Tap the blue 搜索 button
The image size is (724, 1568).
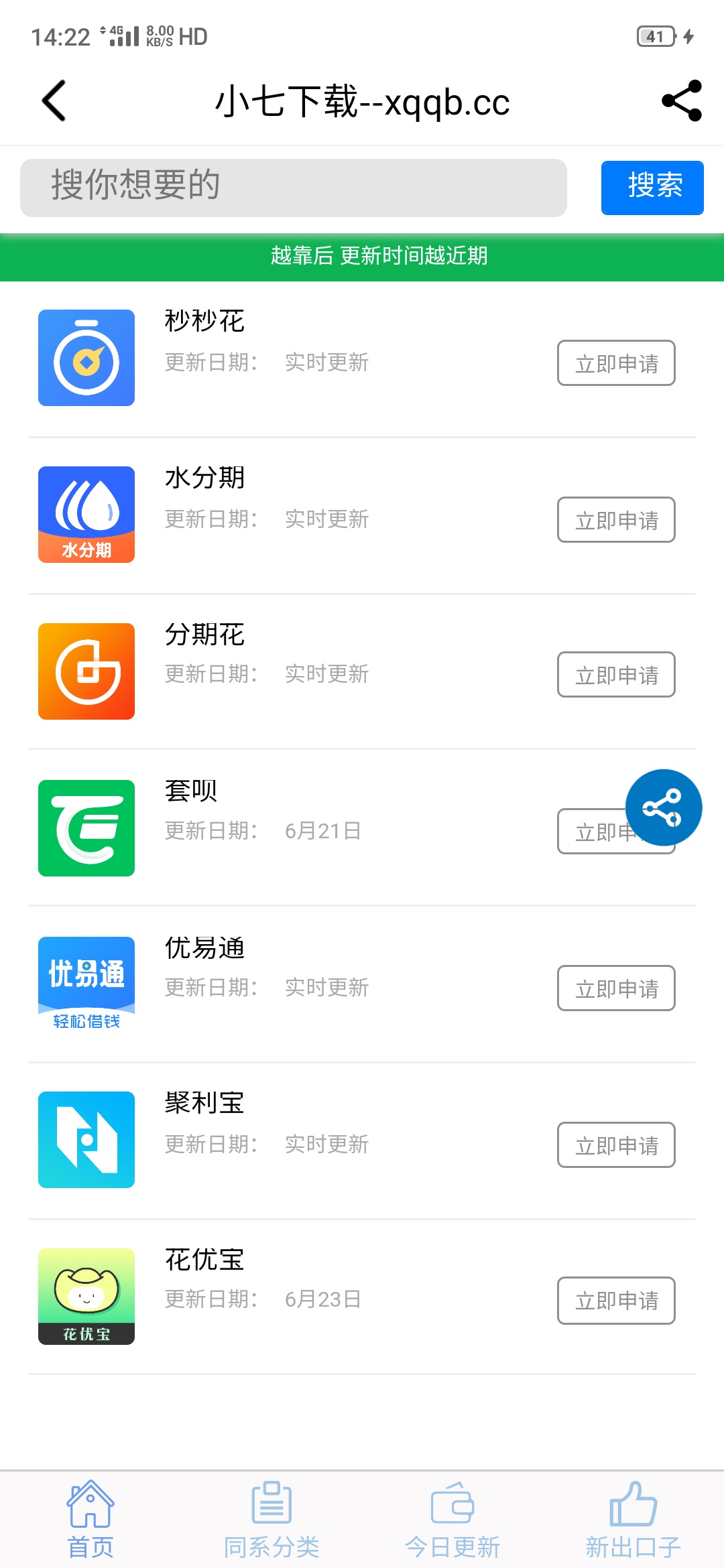(652, 188)
